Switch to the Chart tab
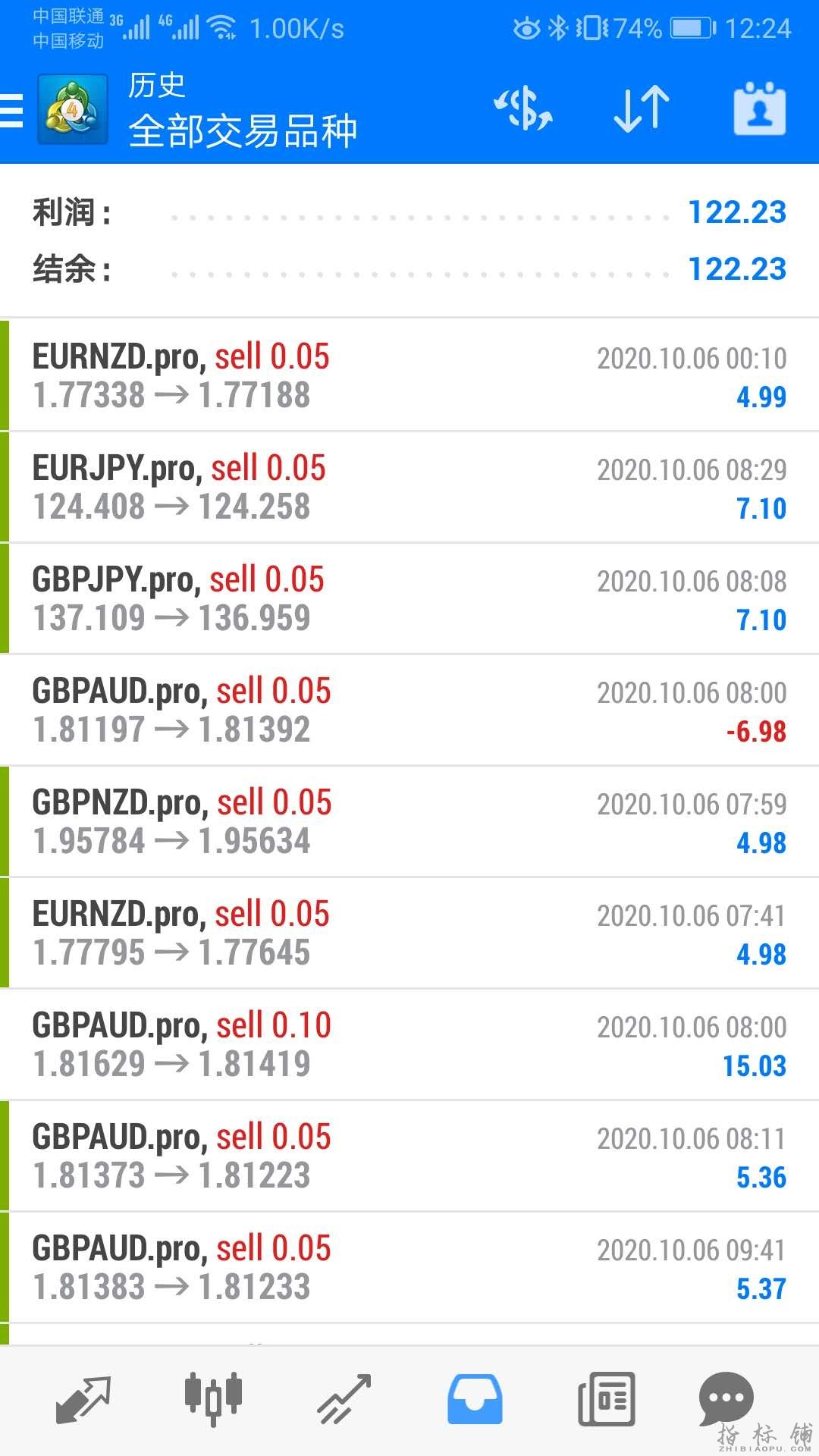 pyautogui.click(x=213, y=1398)
